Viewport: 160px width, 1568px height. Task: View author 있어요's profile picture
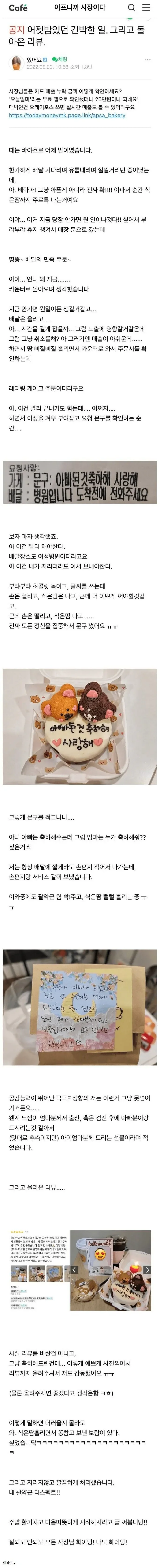pyautogui.click(x=15, y=63)
